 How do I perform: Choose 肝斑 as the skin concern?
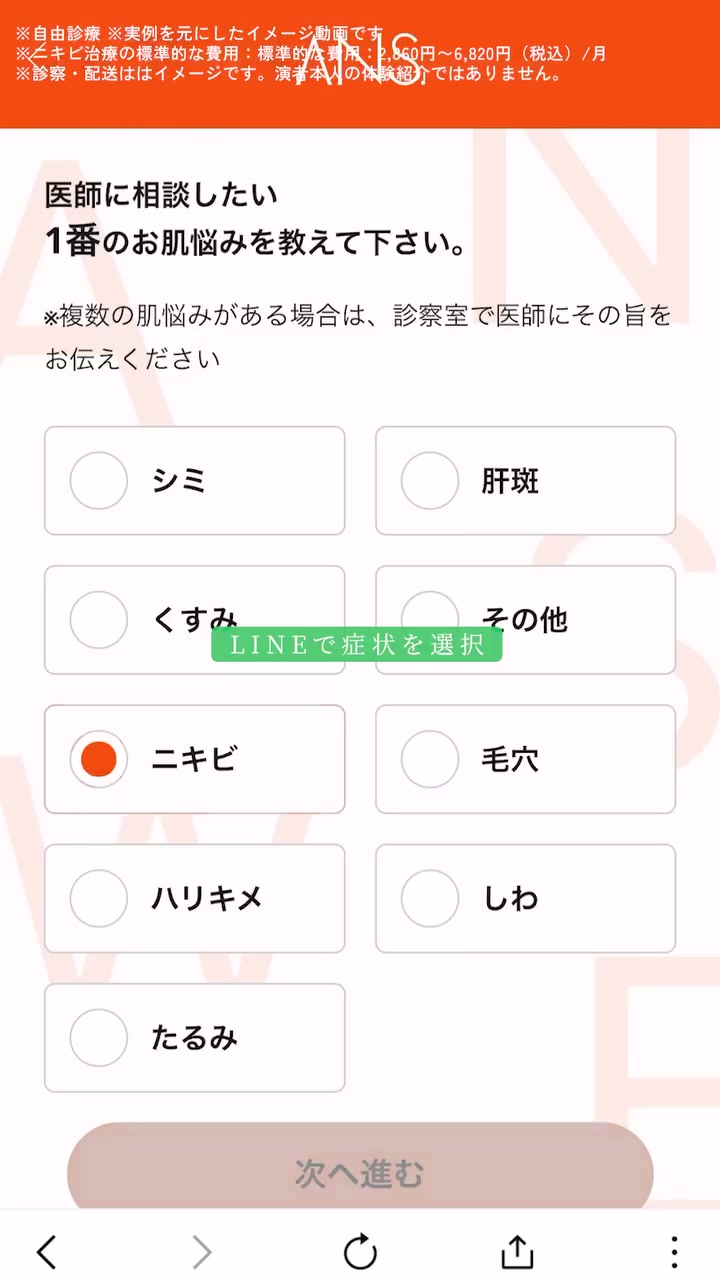click(525, 481)
